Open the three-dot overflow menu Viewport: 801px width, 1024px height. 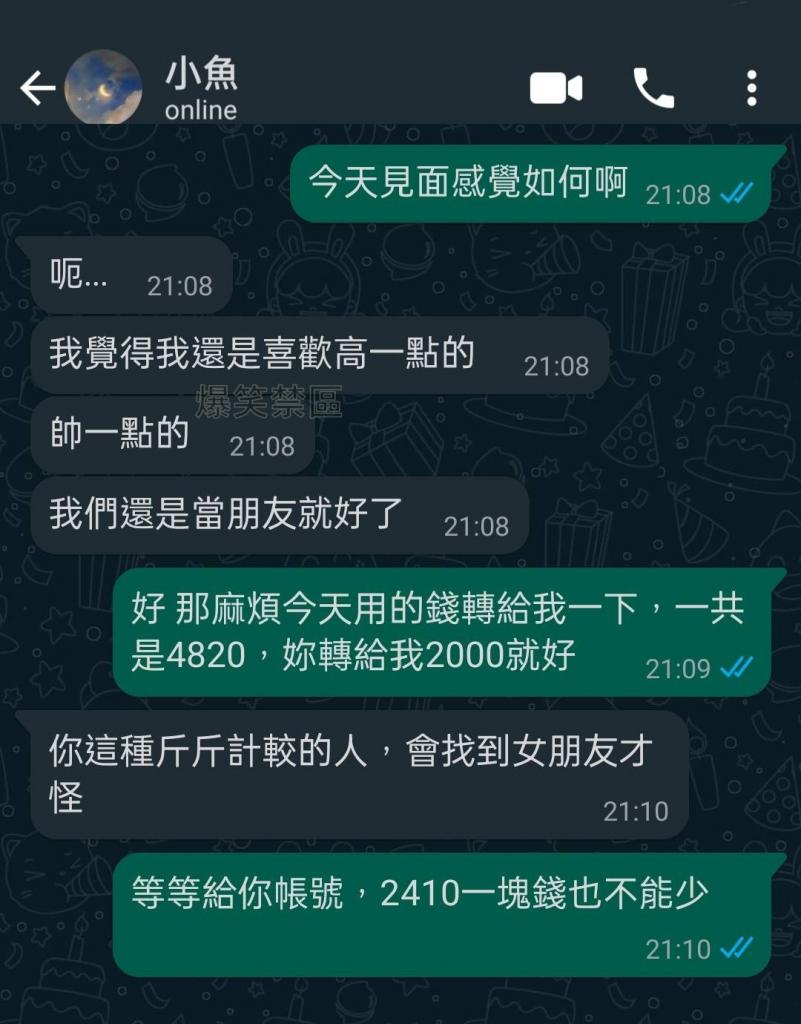click(x=751, y=89)
